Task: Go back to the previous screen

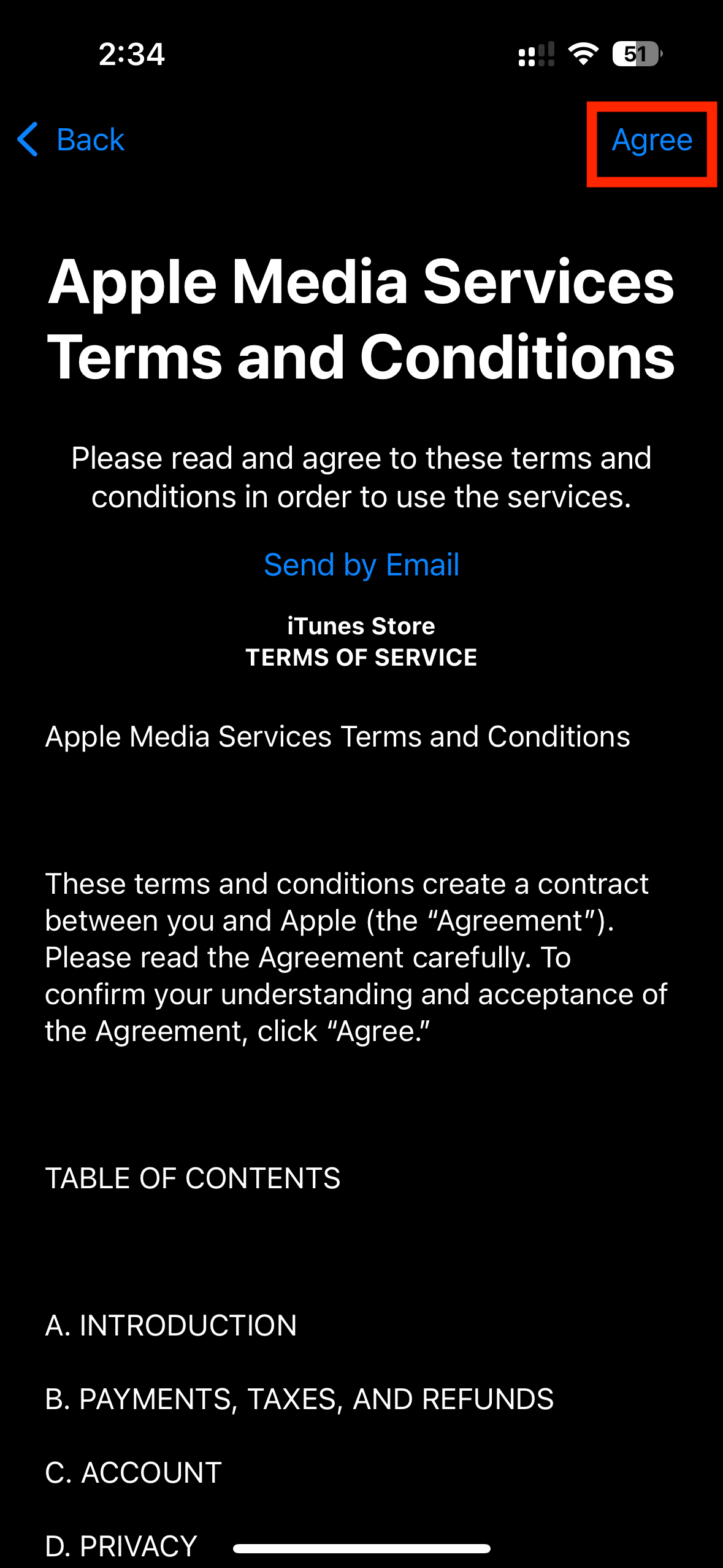Action: point(71,140)
